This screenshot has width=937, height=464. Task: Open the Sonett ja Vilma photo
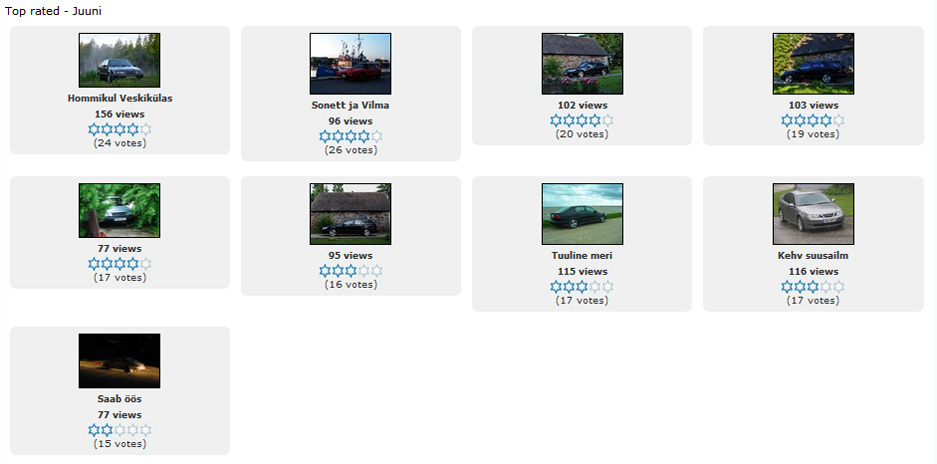pyautogui.click(x=350, y=63)
